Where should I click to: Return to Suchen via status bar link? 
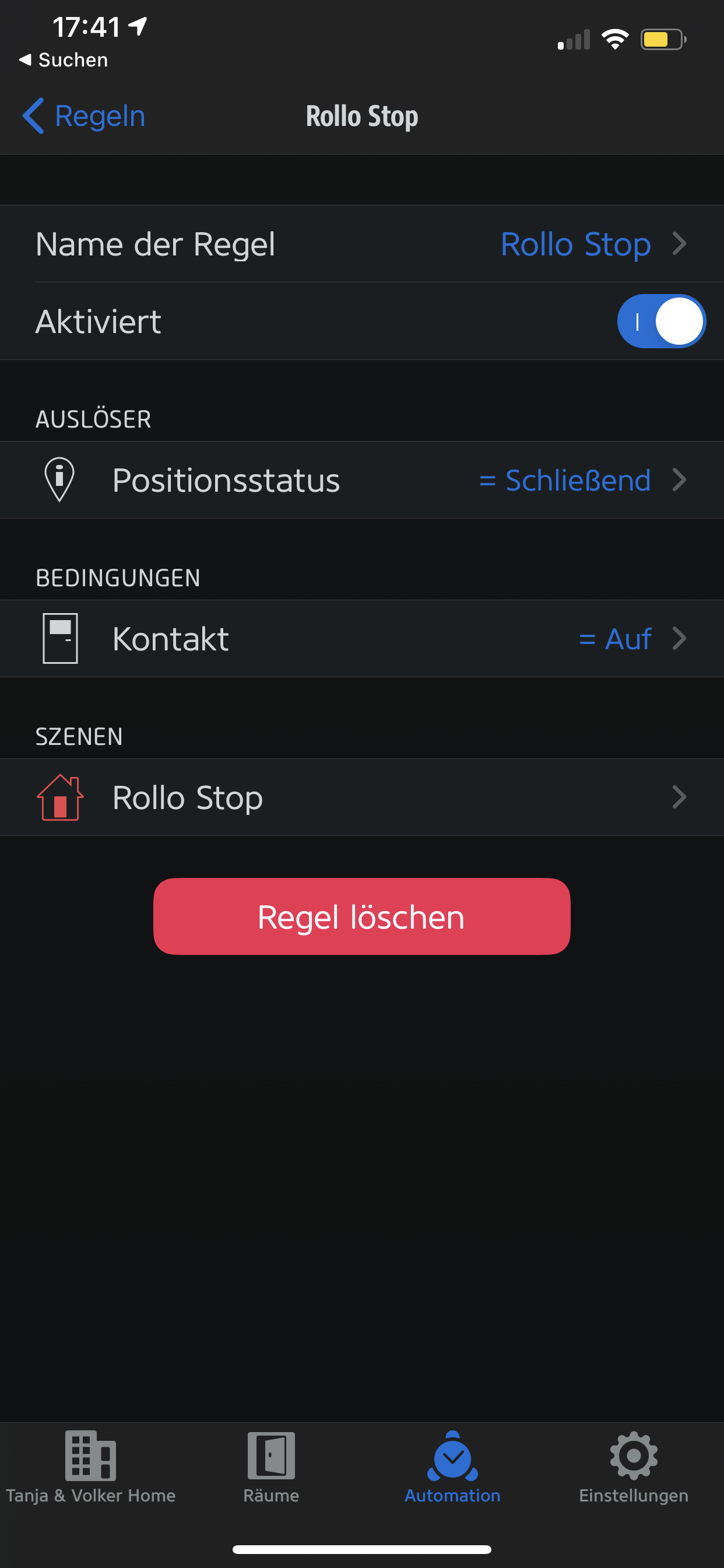point(64,60)
